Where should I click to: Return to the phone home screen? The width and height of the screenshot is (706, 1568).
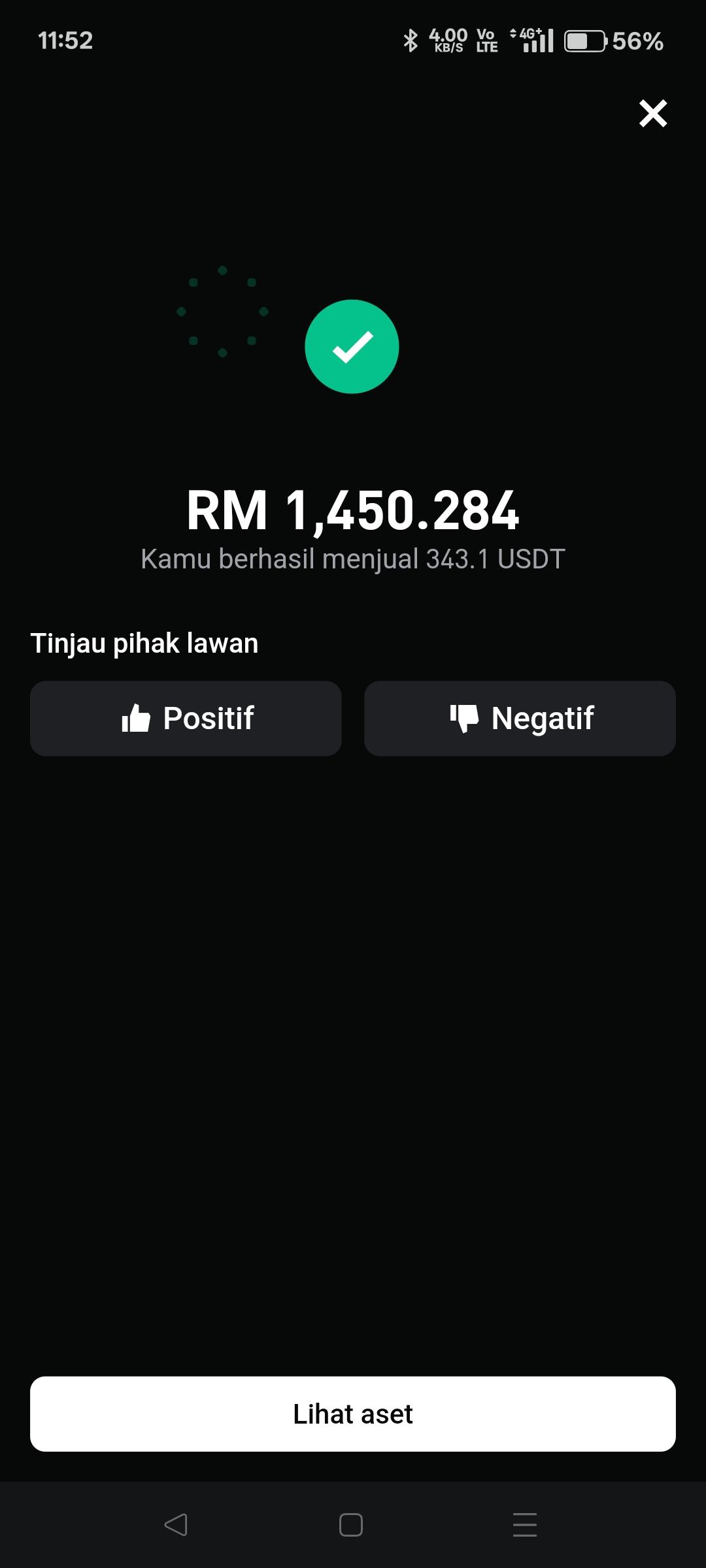[351, 1525]
